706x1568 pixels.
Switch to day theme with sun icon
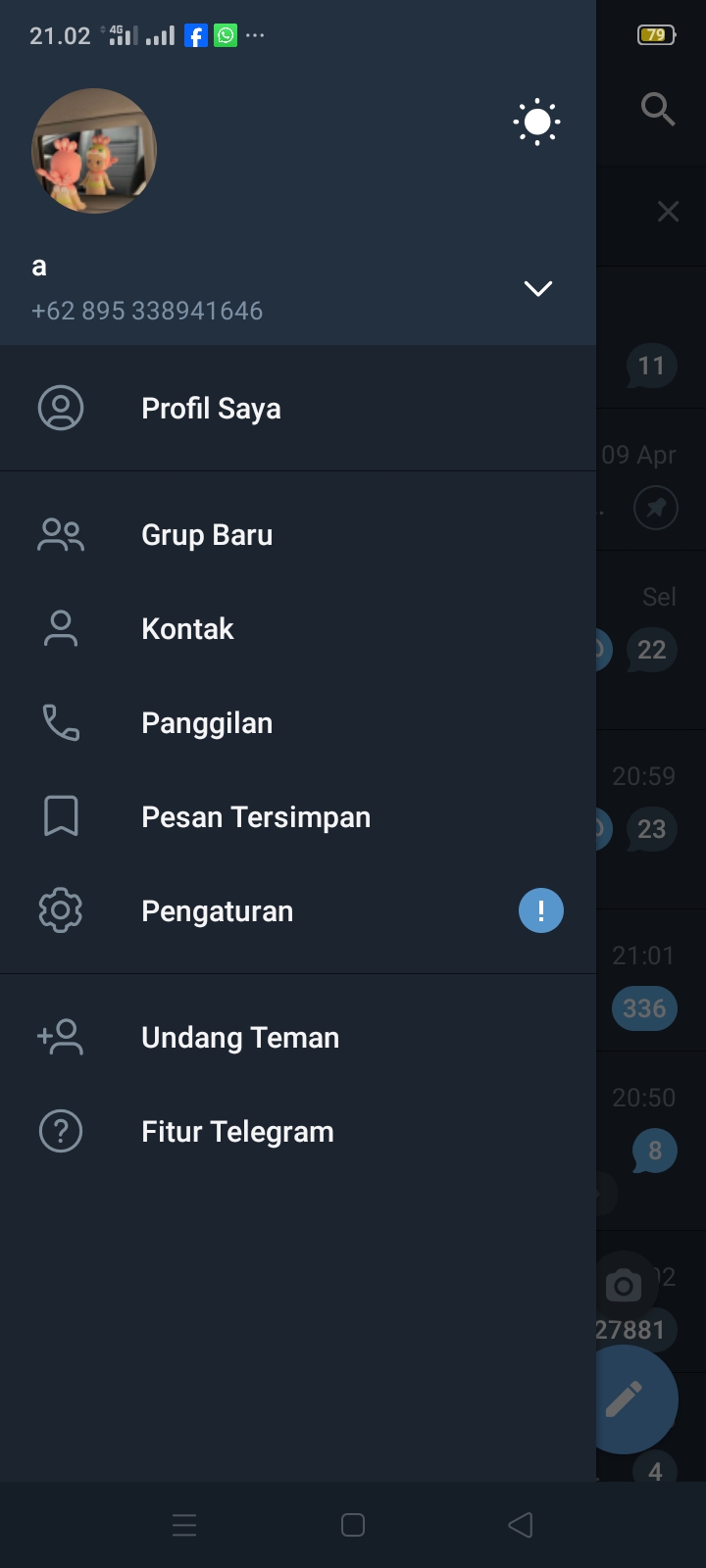tap(536, 123)
